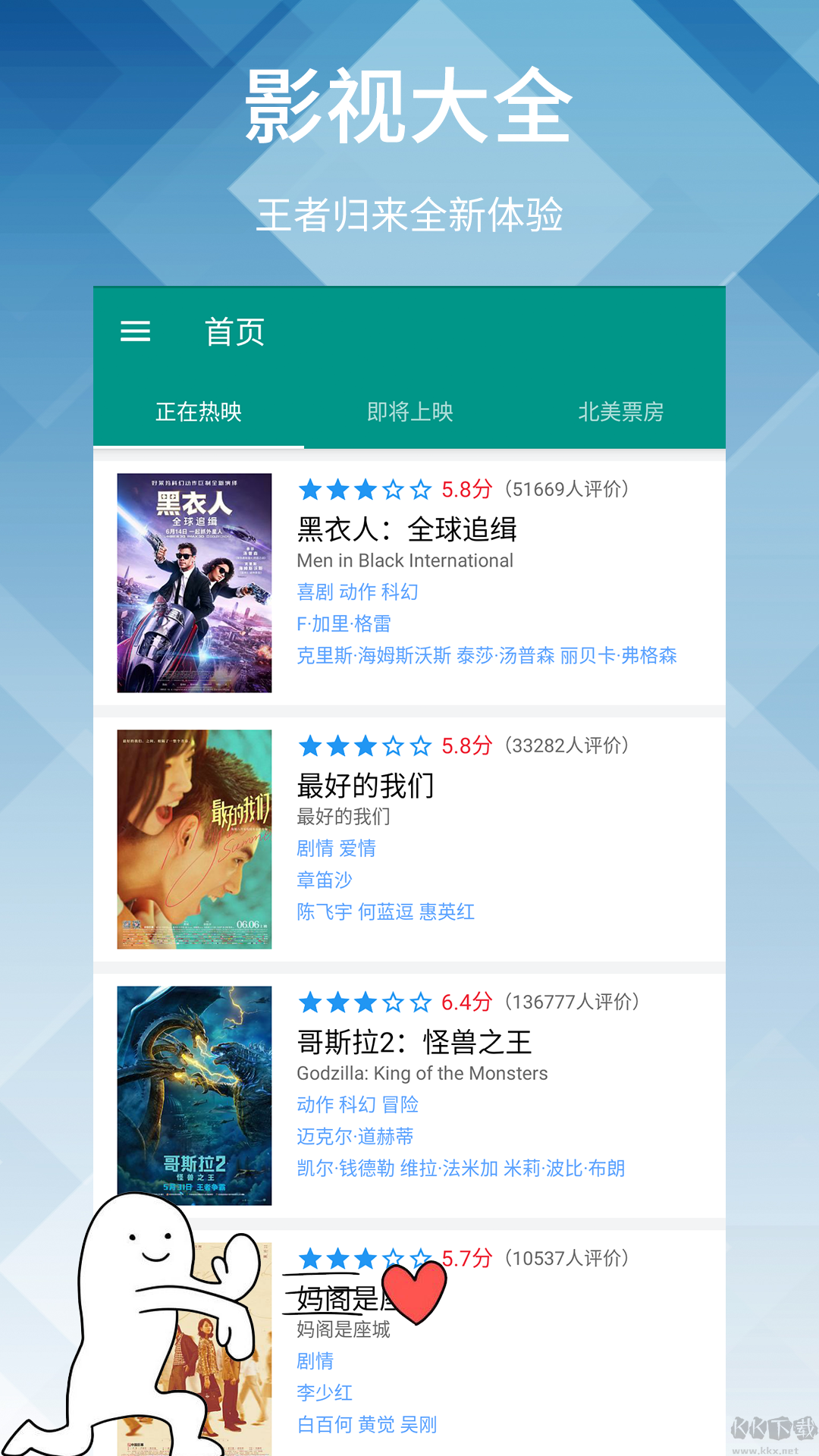Screen dimensions: 819x1456
Task: Open the 黑衣人：全球追缉 poster
Action: tap(193, 584)
